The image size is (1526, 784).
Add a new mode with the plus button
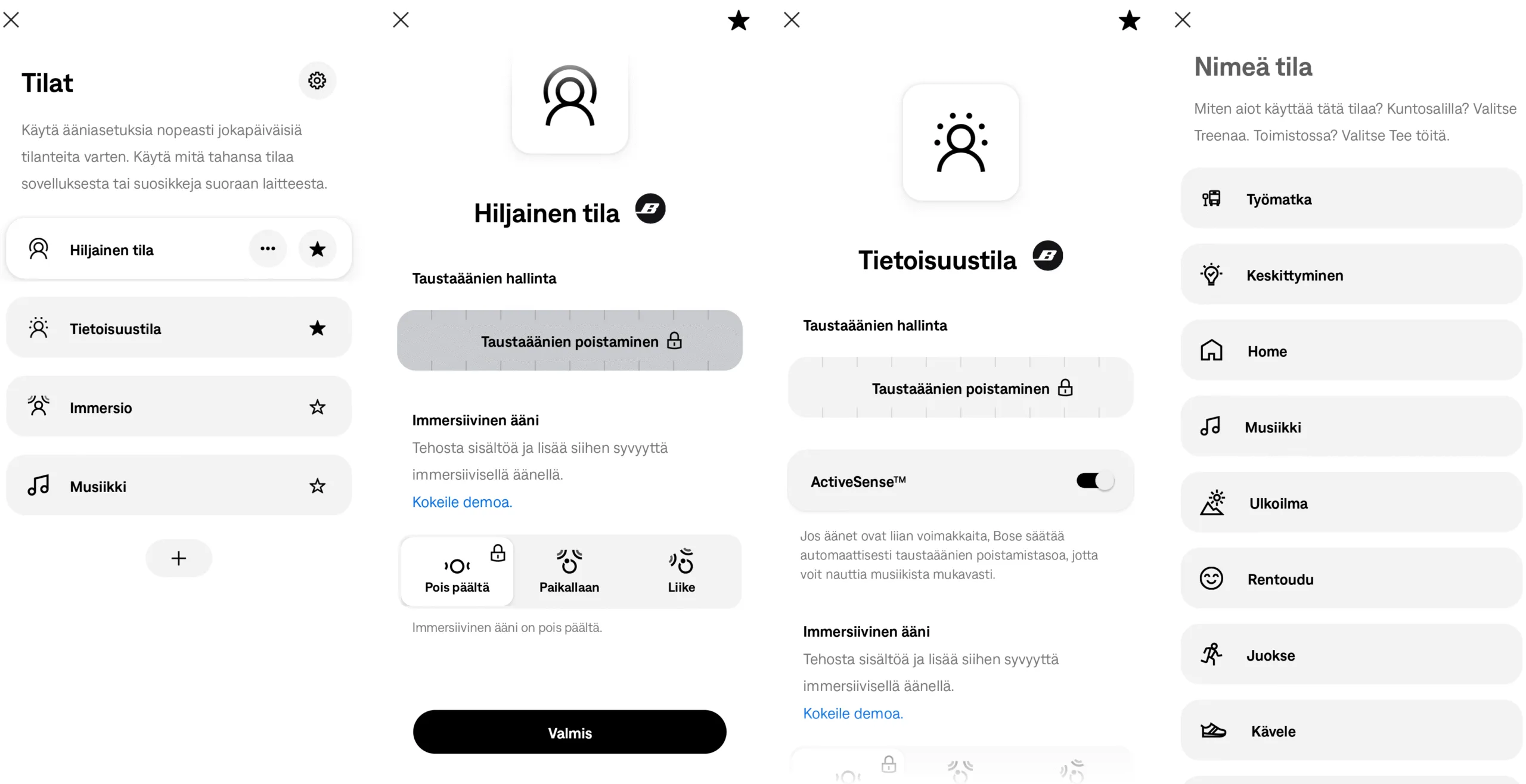click(x=179, y=558)
